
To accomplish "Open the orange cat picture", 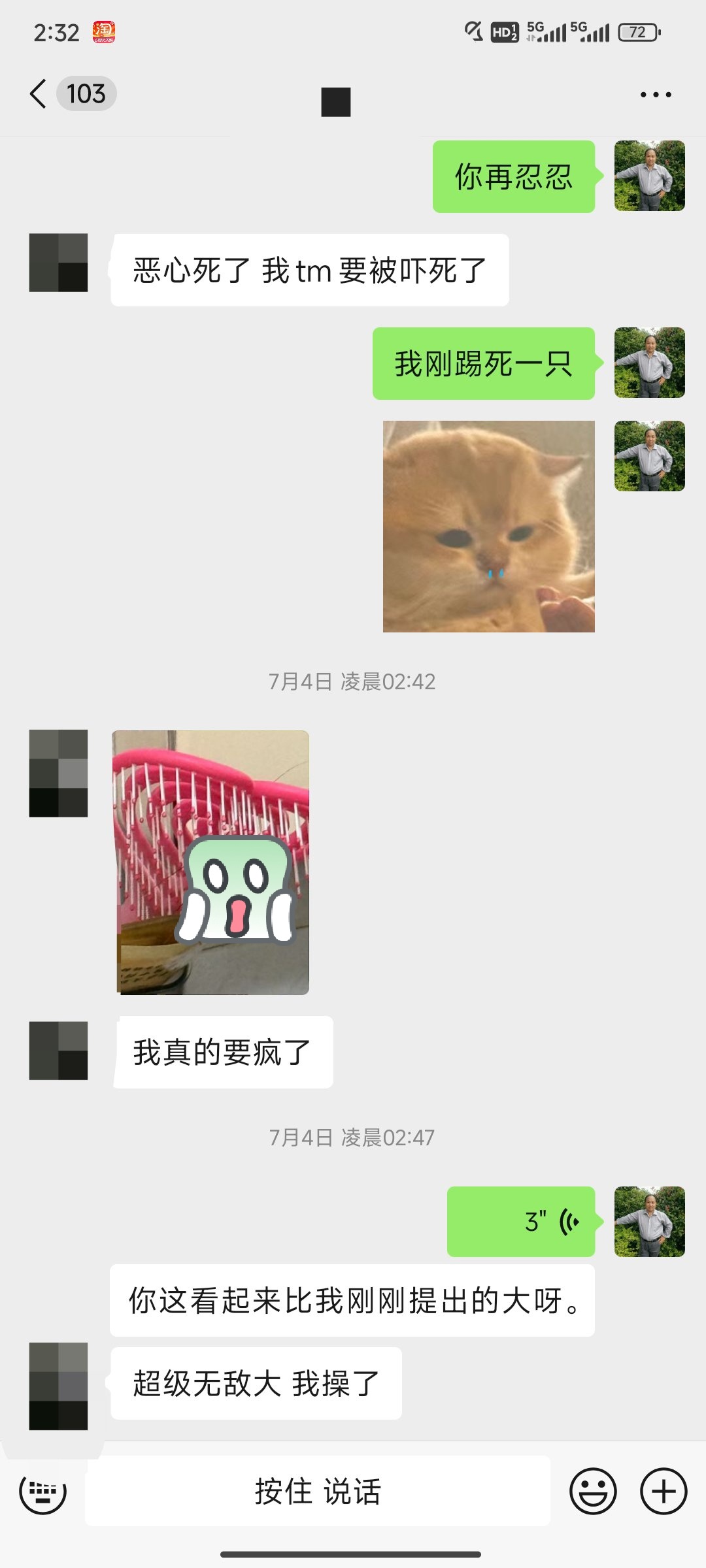I will click(488, 526).
